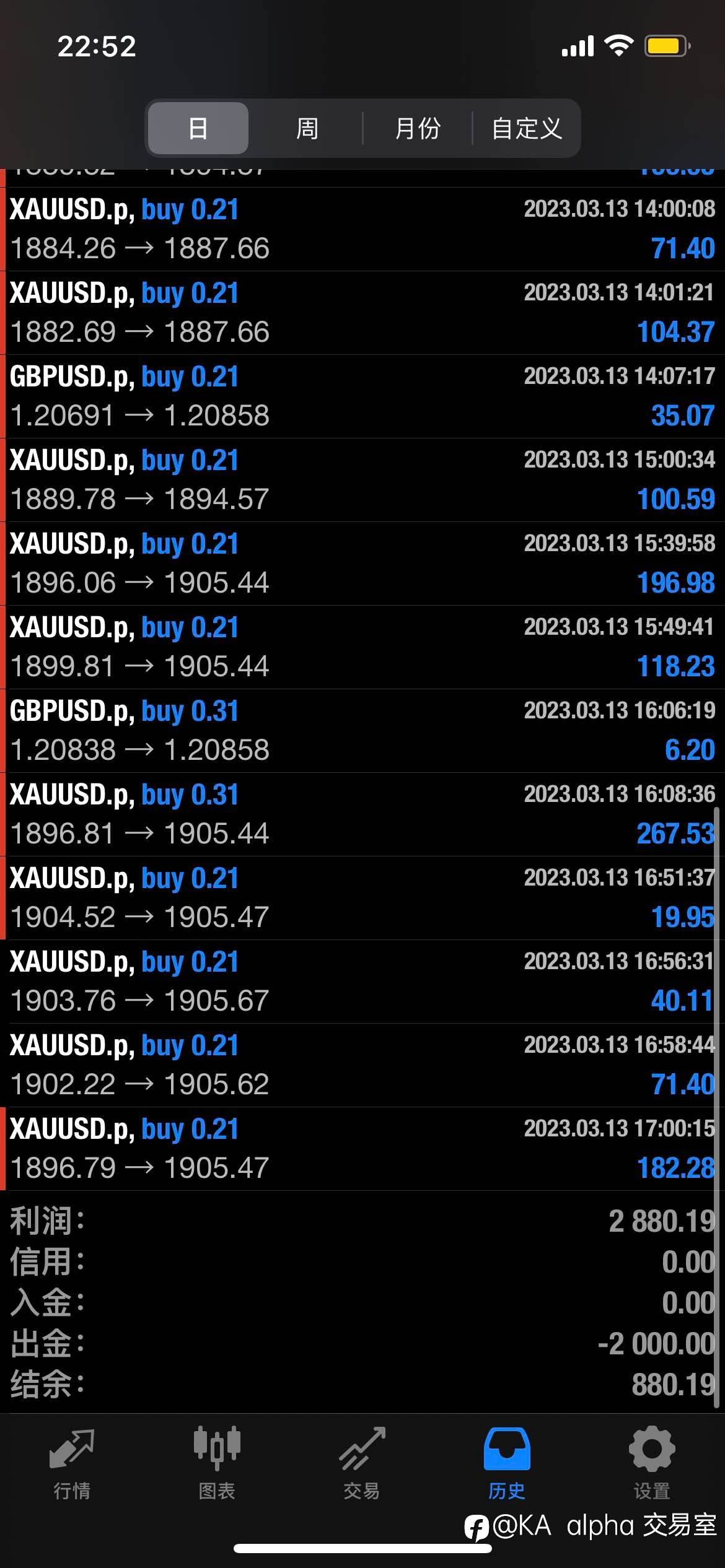Expand the XAUUSD.p trade at 17:00:15
The width and height of the screenshot is (725, 1568).
click(x=362, y=1149)
